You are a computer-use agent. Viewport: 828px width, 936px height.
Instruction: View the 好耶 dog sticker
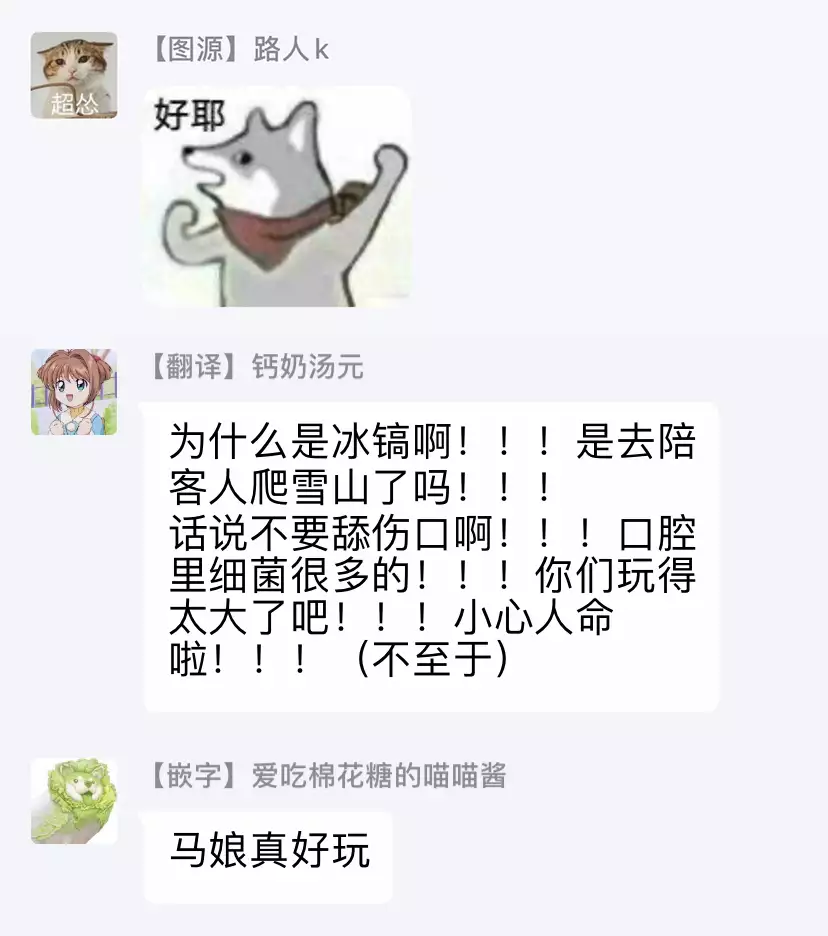click(x=277, y=196)
